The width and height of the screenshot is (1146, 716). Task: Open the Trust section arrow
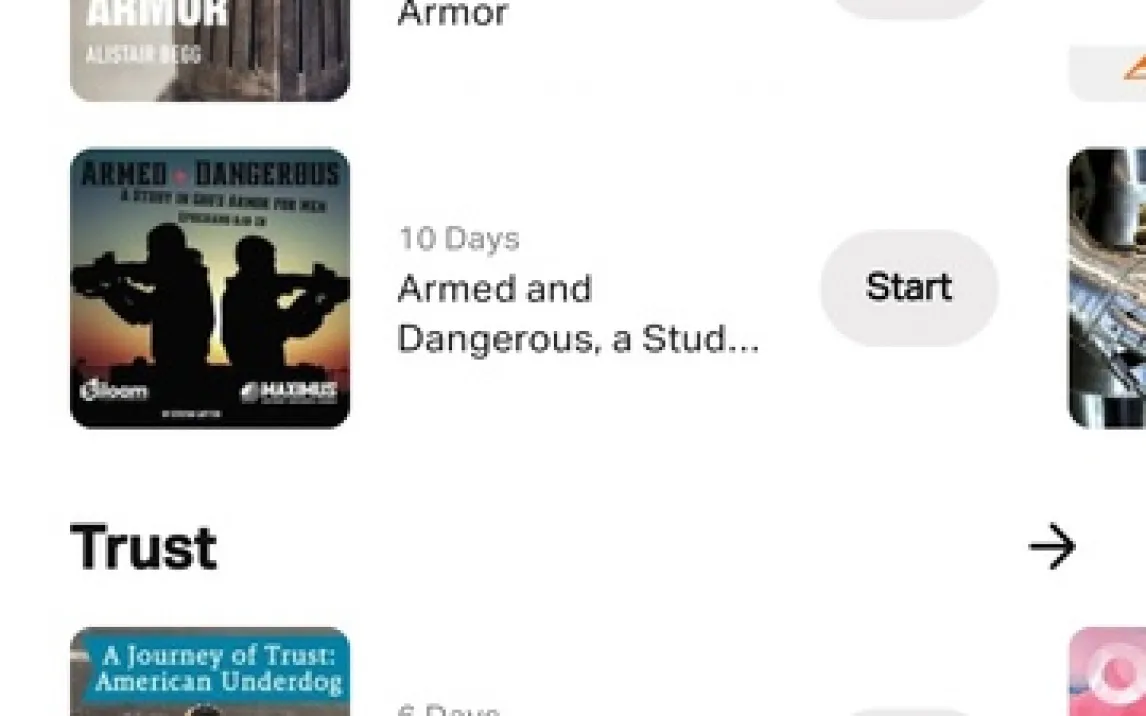pos(1051,546)
